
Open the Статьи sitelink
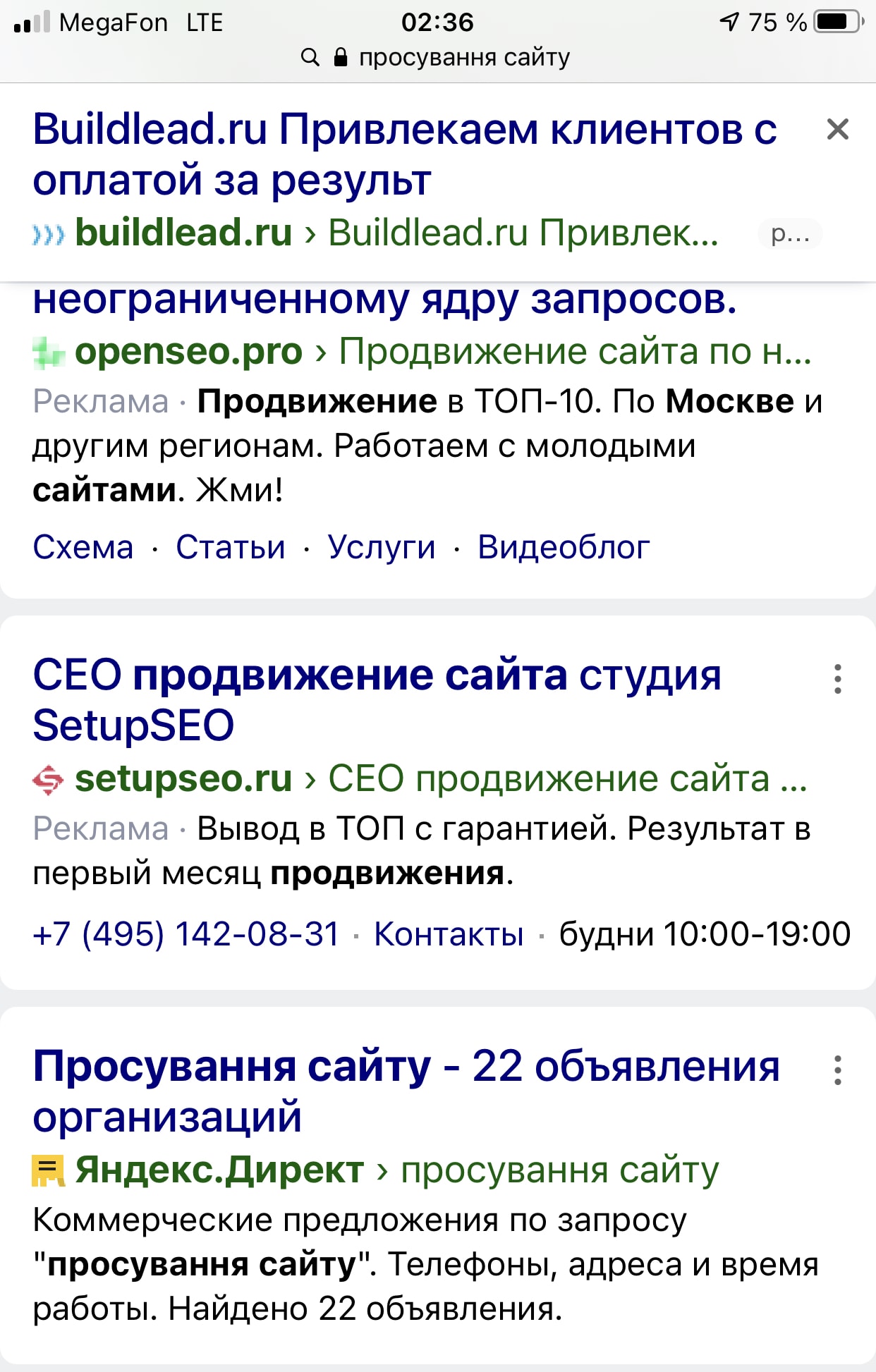click(x=231, y=547)
